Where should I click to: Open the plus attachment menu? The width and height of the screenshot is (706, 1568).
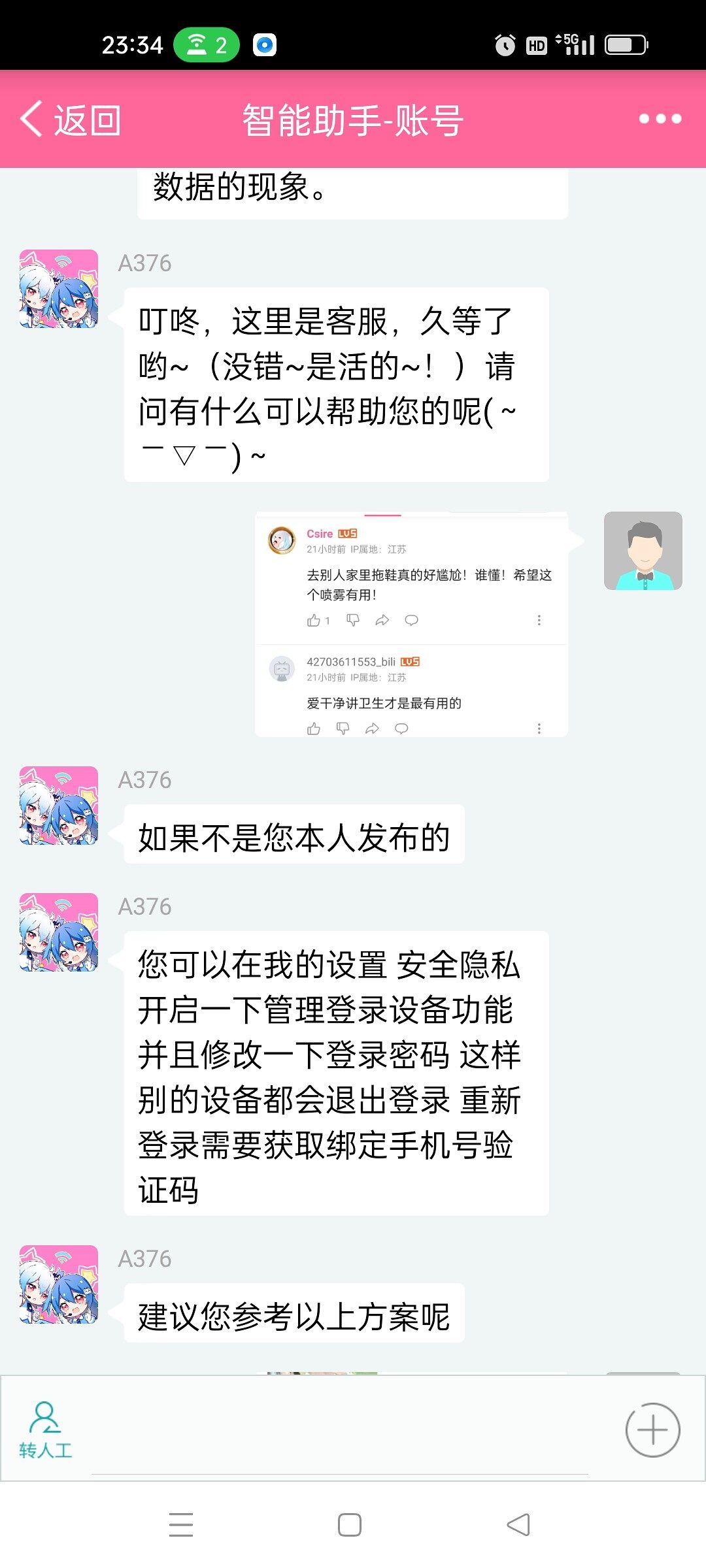tap(652, 1430)
